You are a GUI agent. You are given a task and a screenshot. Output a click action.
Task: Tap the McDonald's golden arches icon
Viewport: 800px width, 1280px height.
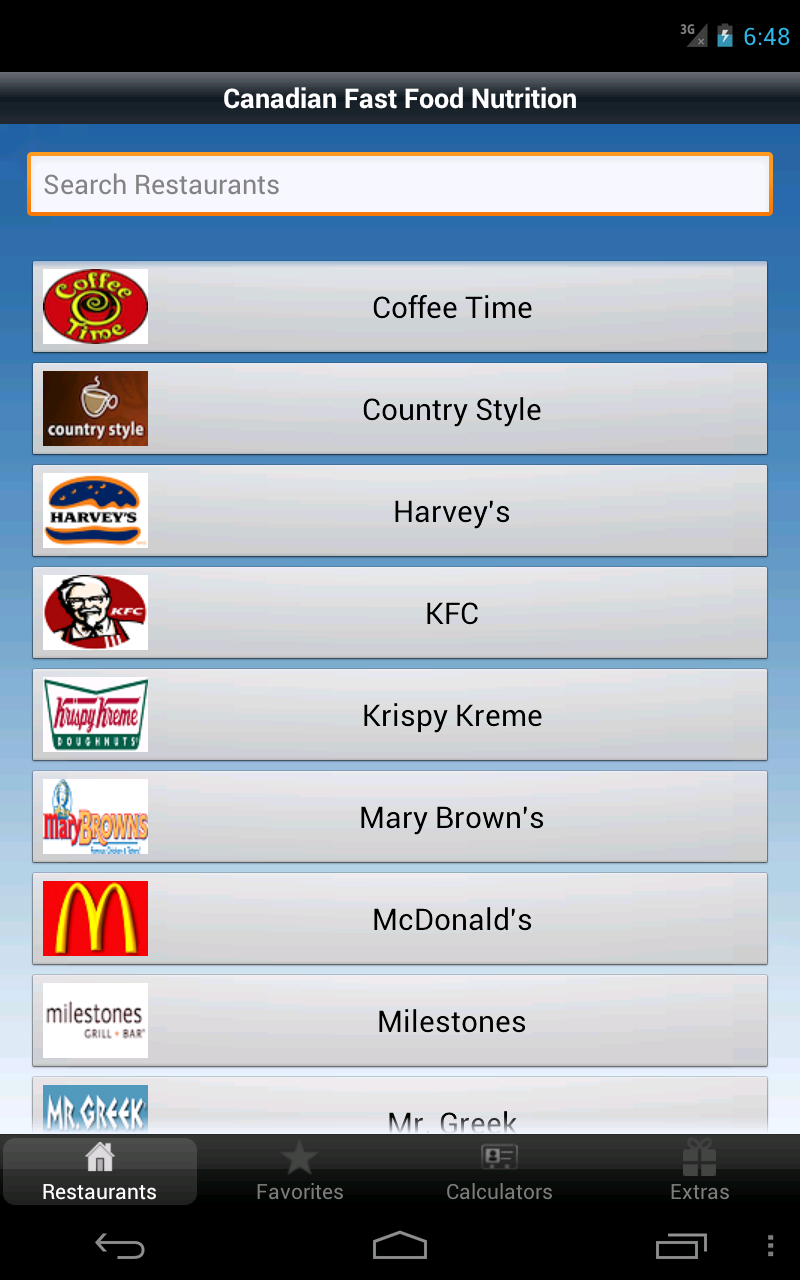coord(94,918)
